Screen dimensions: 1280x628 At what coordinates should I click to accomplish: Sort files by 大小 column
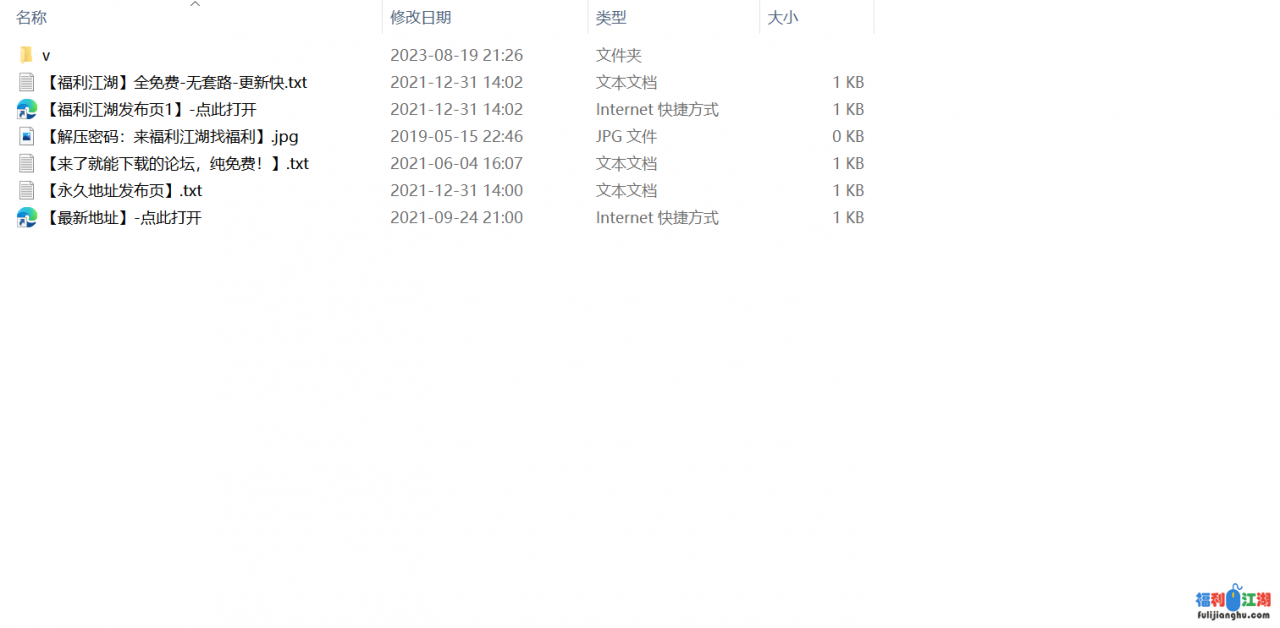783,17
